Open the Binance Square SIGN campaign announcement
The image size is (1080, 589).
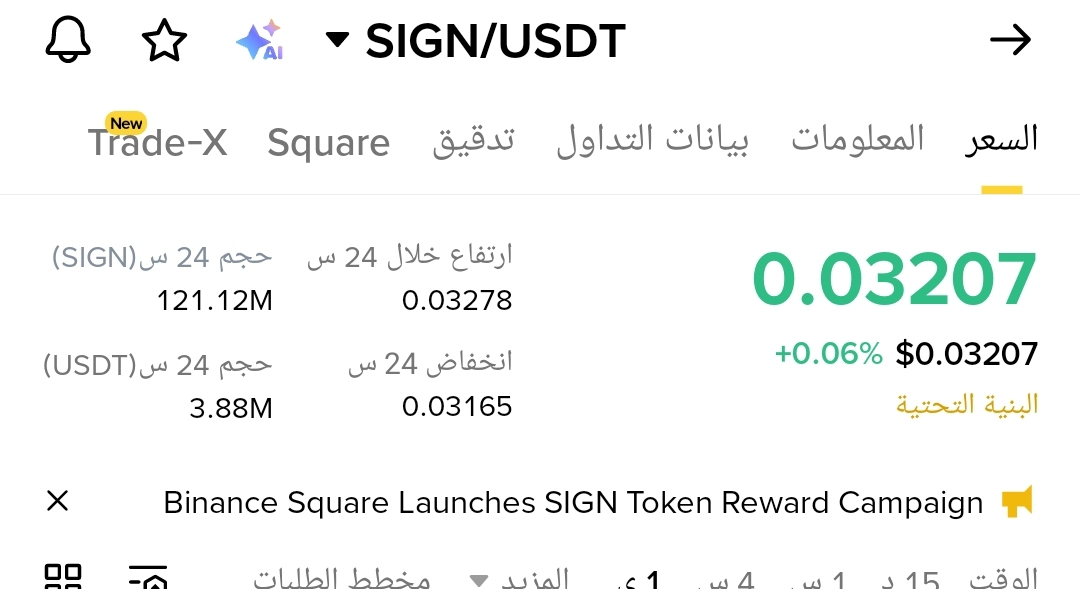pos(572,502)
